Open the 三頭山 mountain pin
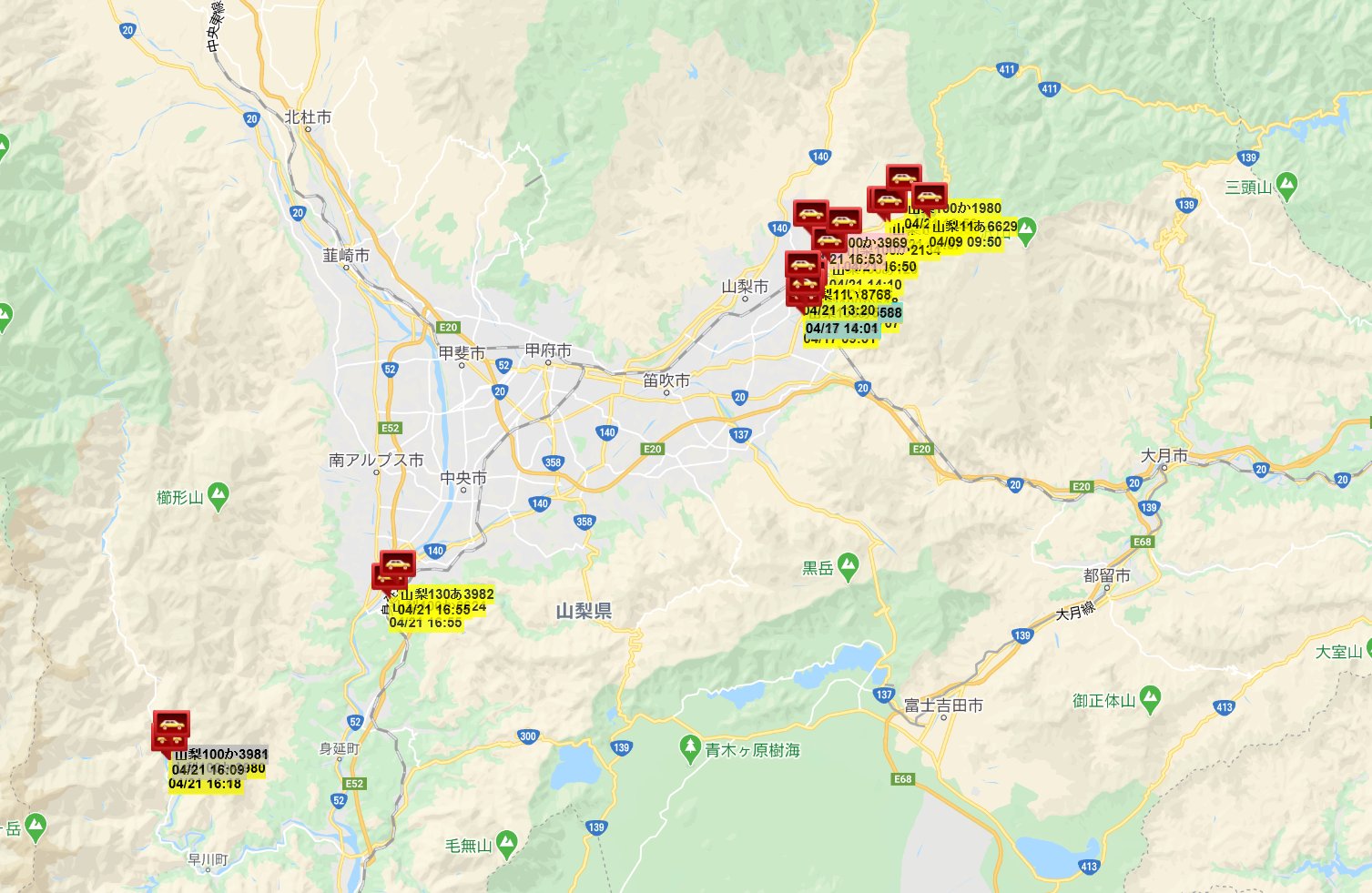The height and width of the screenshot is (893, 1372). click(1286, 187)
